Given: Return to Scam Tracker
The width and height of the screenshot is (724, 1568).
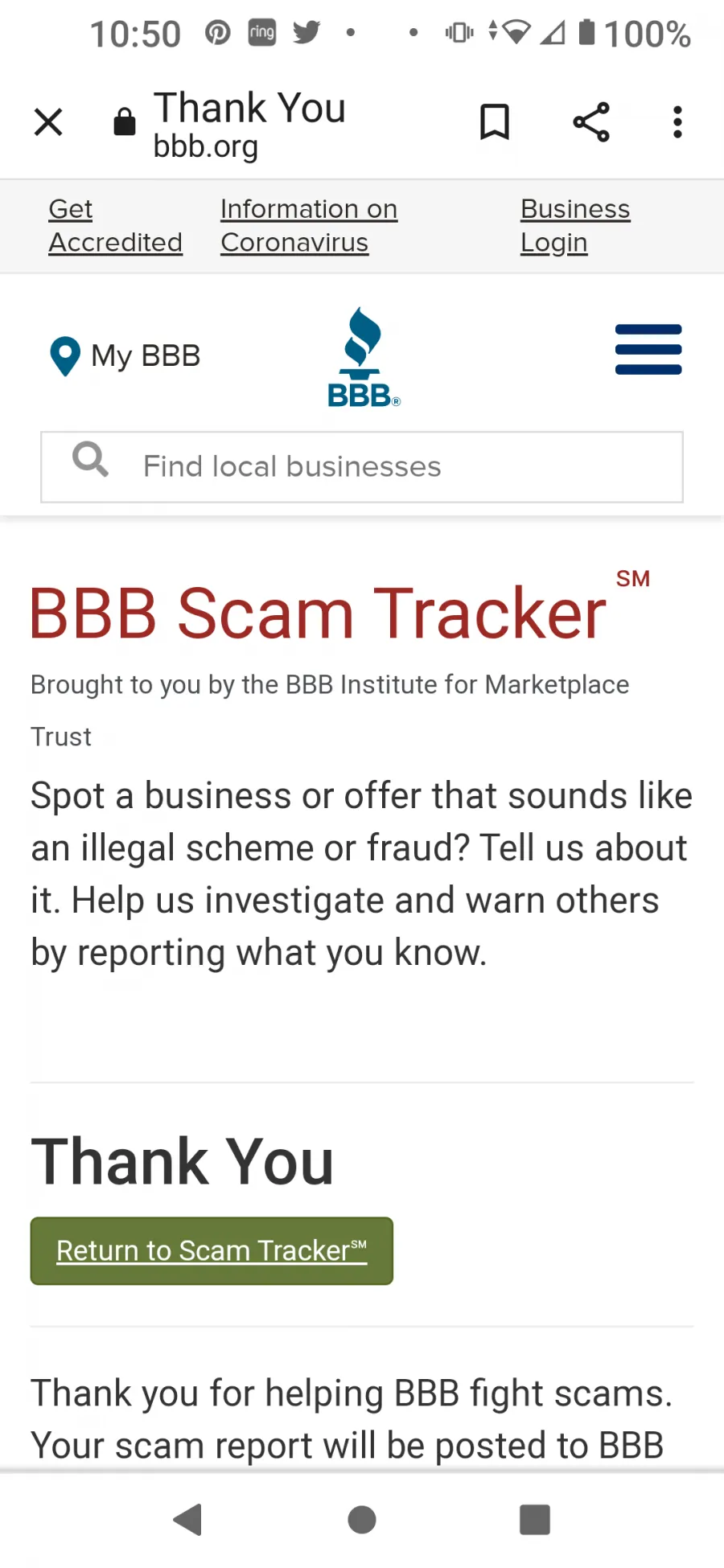Looking at the screenshot, I should click(x=212, y=1251).
